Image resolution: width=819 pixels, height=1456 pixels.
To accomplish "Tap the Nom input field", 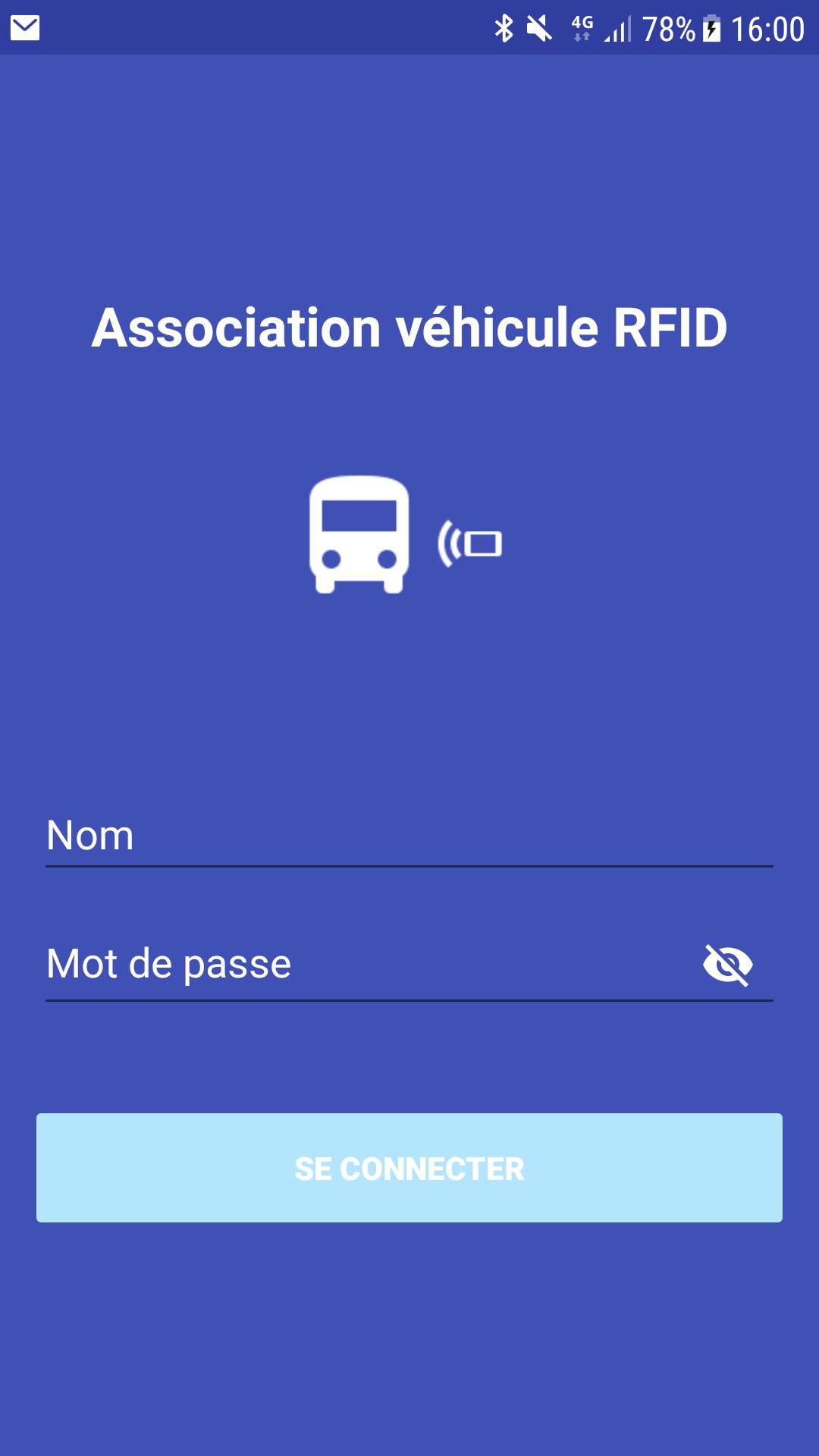I will click(x=409, y=836).
